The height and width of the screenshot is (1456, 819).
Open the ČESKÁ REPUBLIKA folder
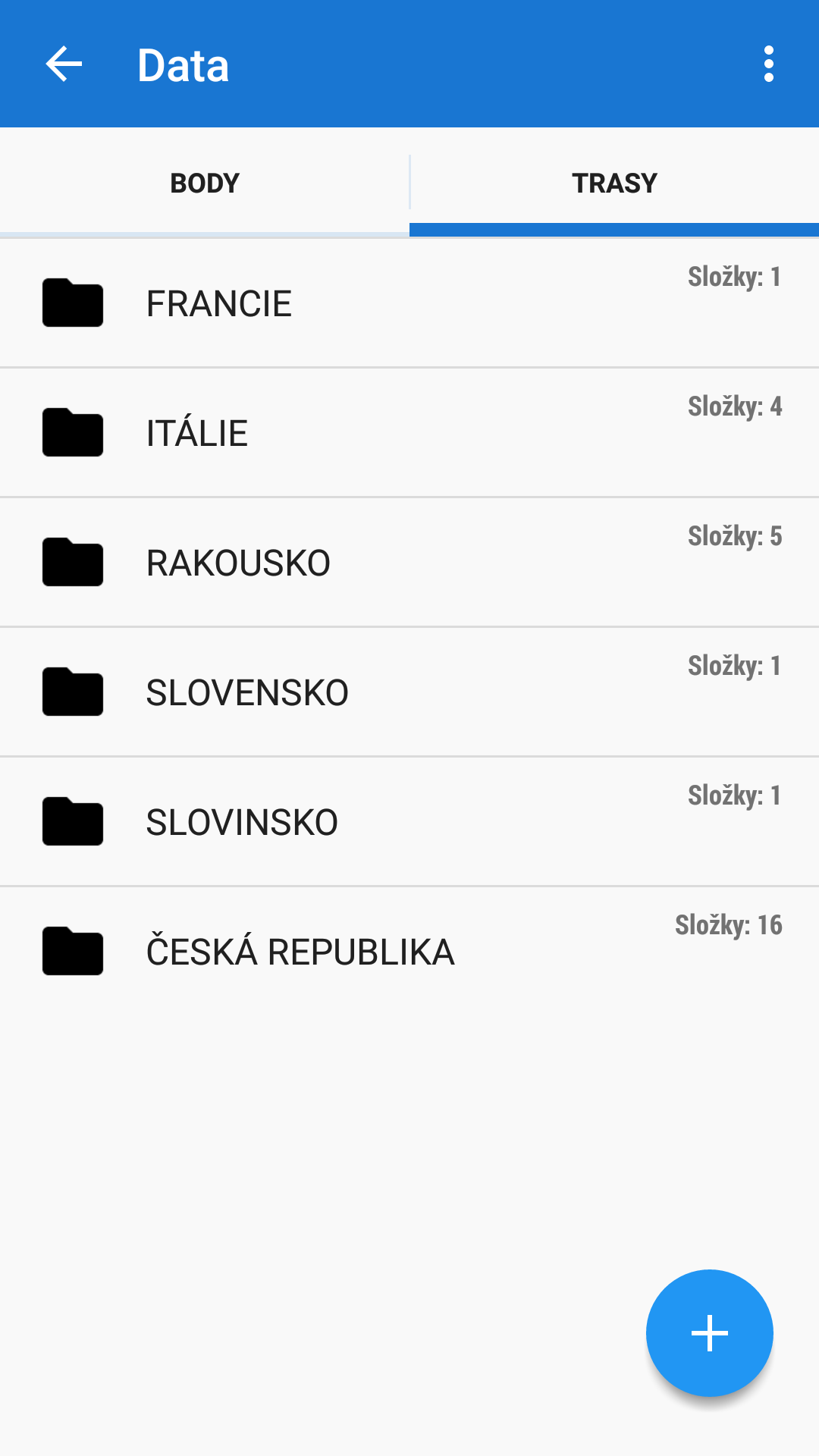(x=409, y=952)
